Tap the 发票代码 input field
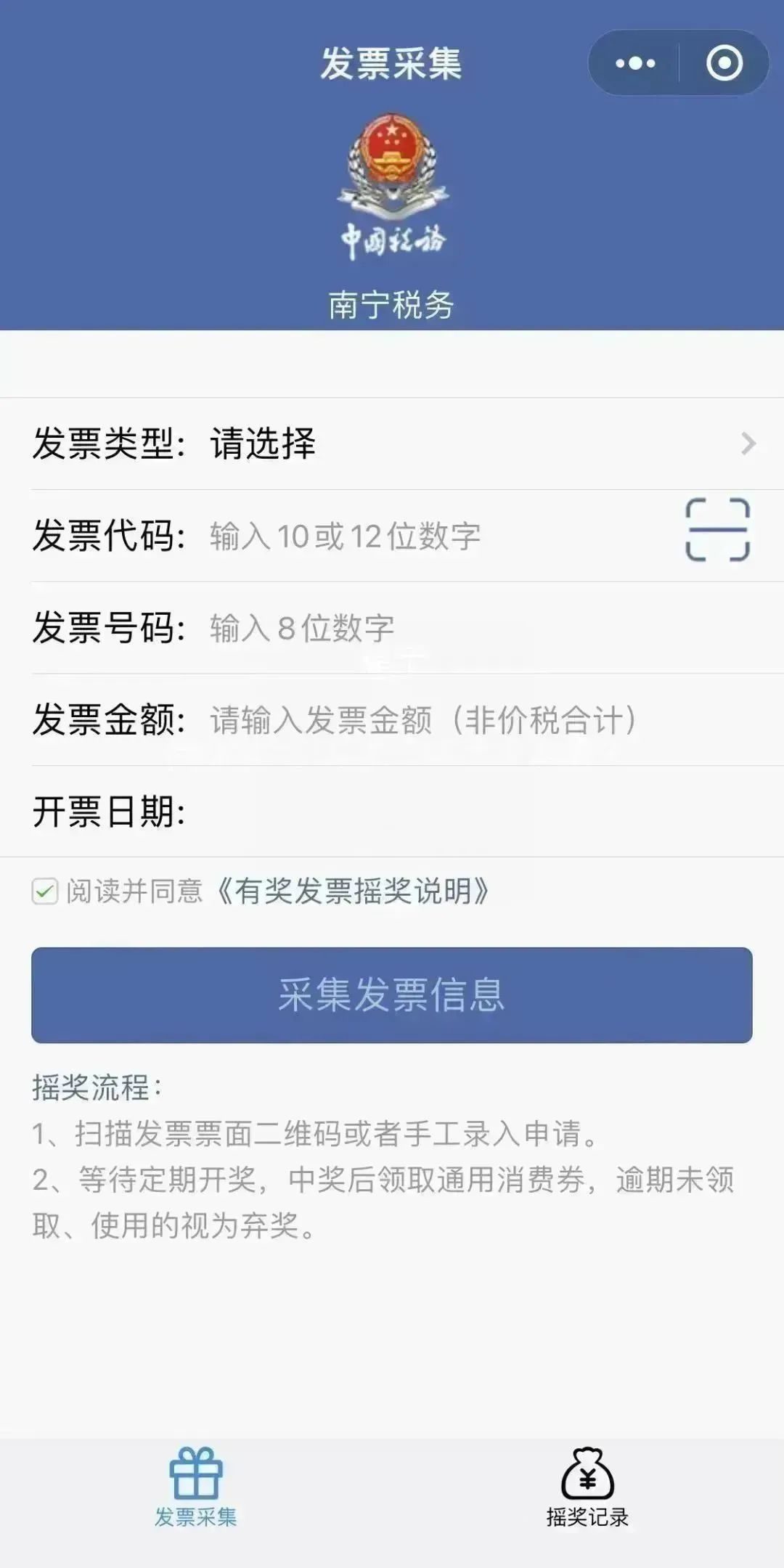 pos(436,536)
